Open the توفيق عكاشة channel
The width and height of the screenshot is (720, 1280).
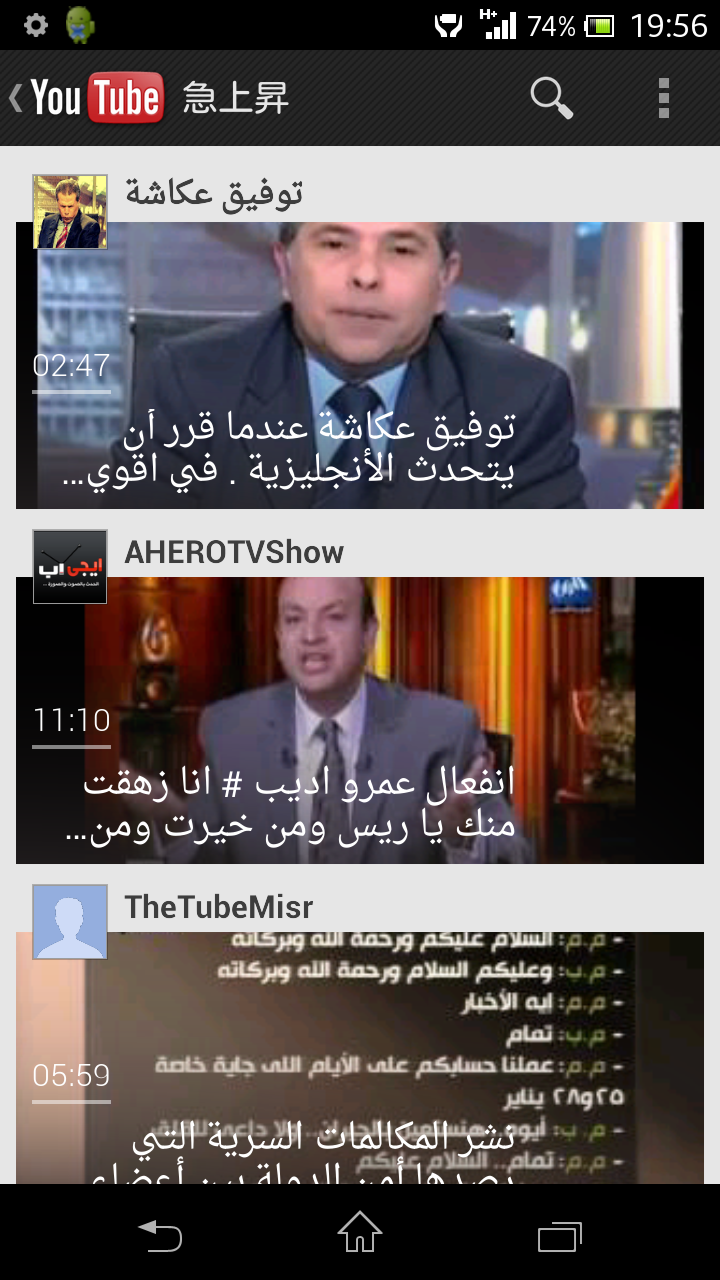click(214, 193)
